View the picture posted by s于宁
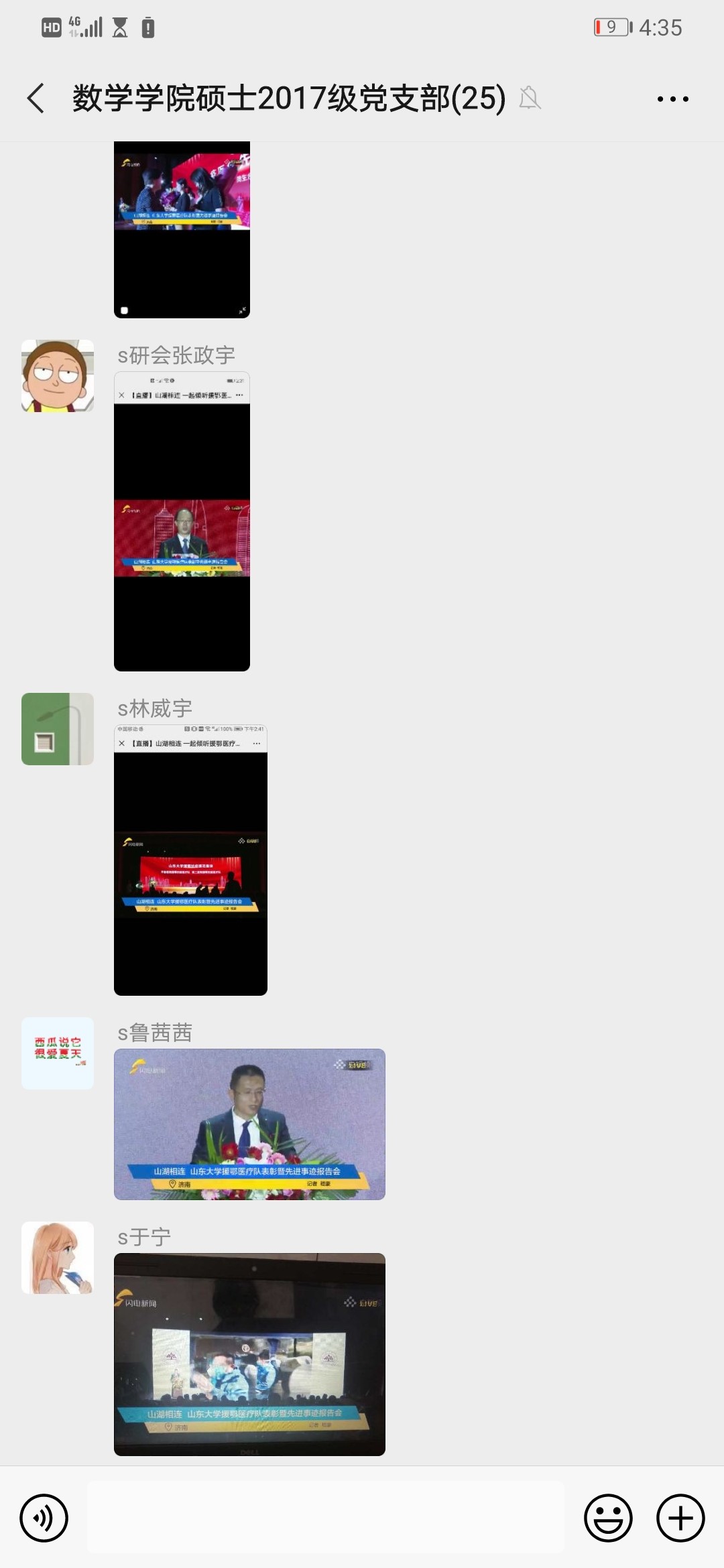 click(249, 1354)
